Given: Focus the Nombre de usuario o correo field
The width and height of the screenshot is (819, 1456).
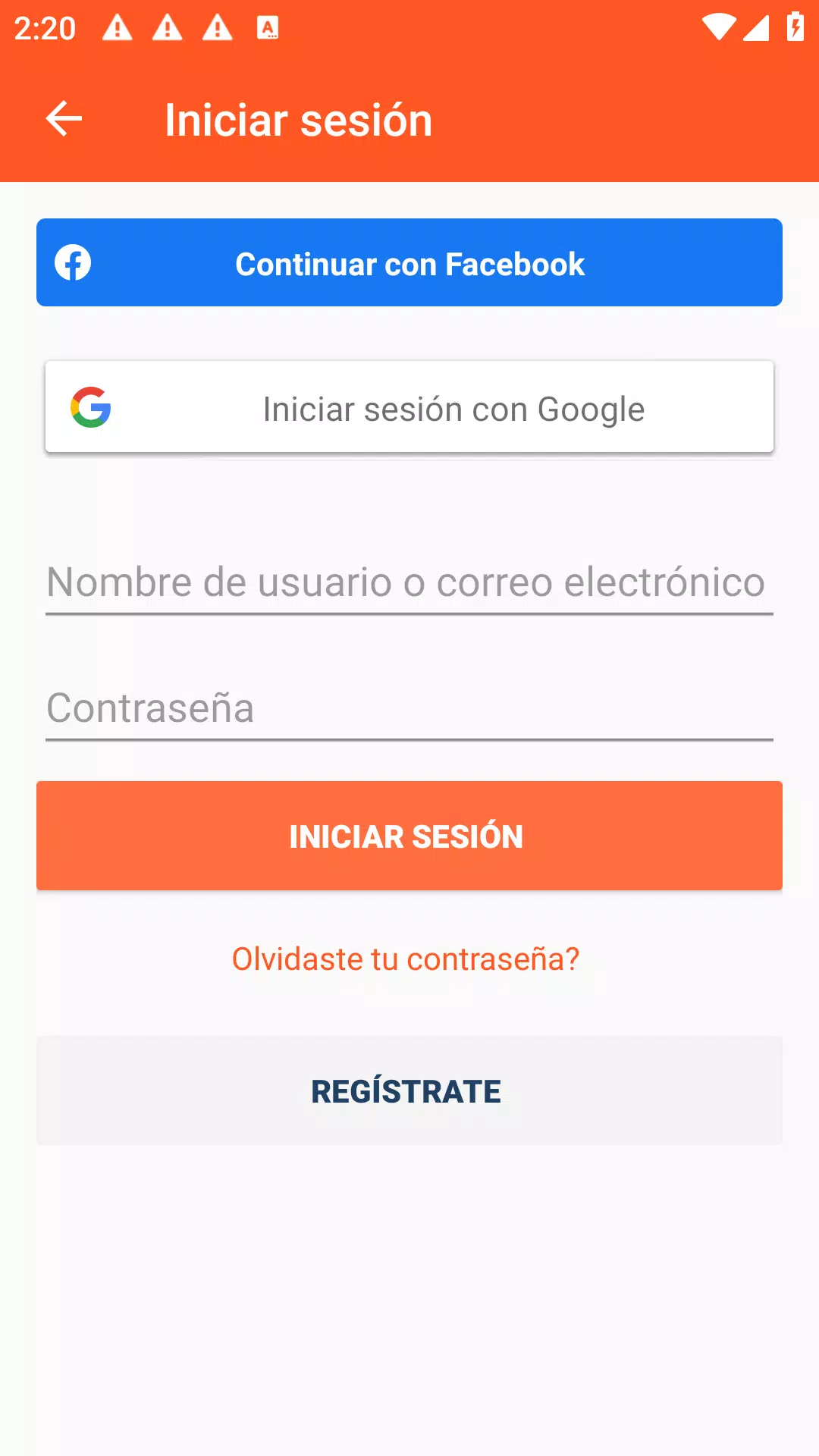Looking at the screenshot, I should 409,582.
